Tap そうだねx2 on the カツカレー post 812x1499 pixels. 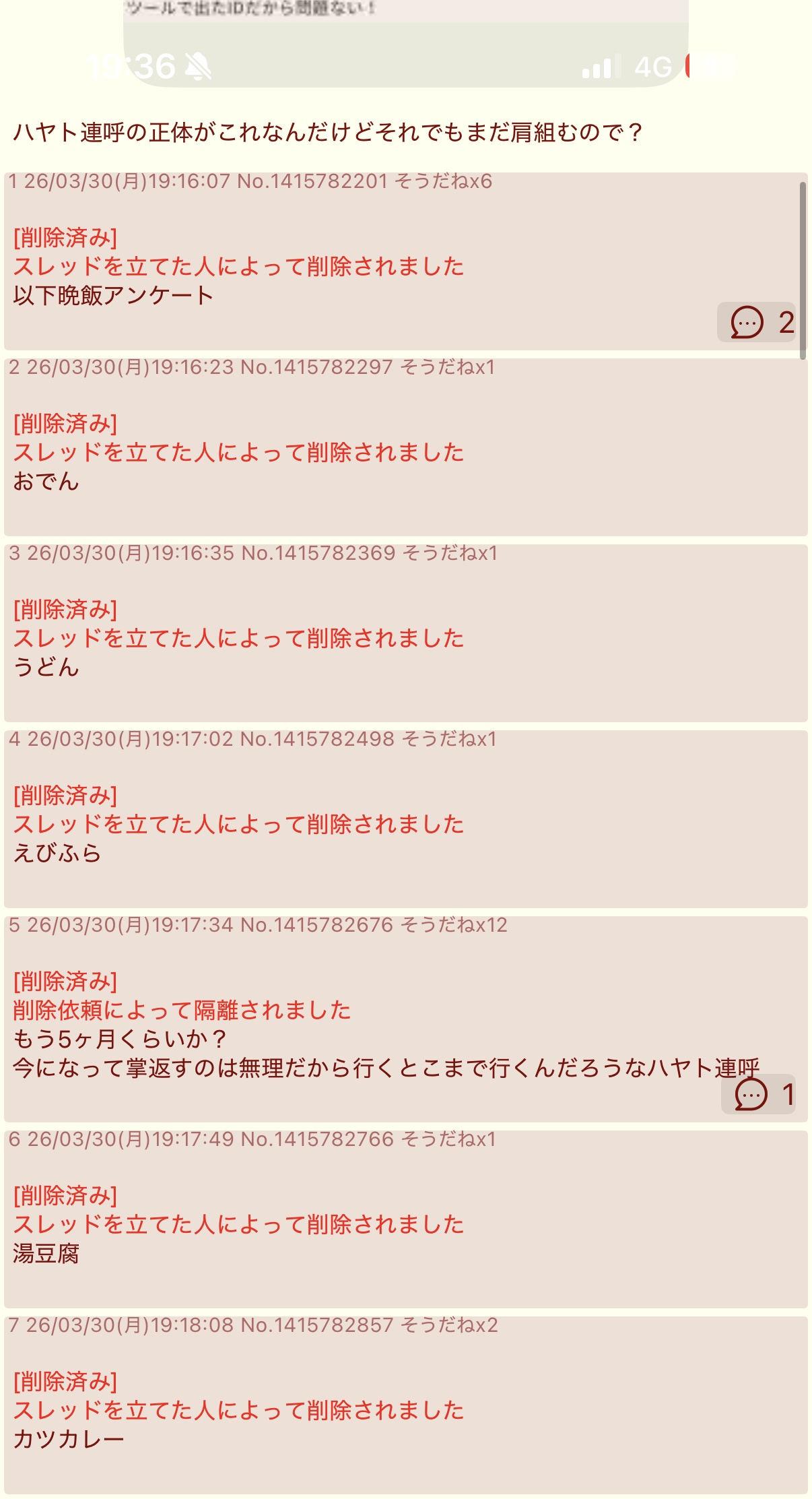(450, 1325)
